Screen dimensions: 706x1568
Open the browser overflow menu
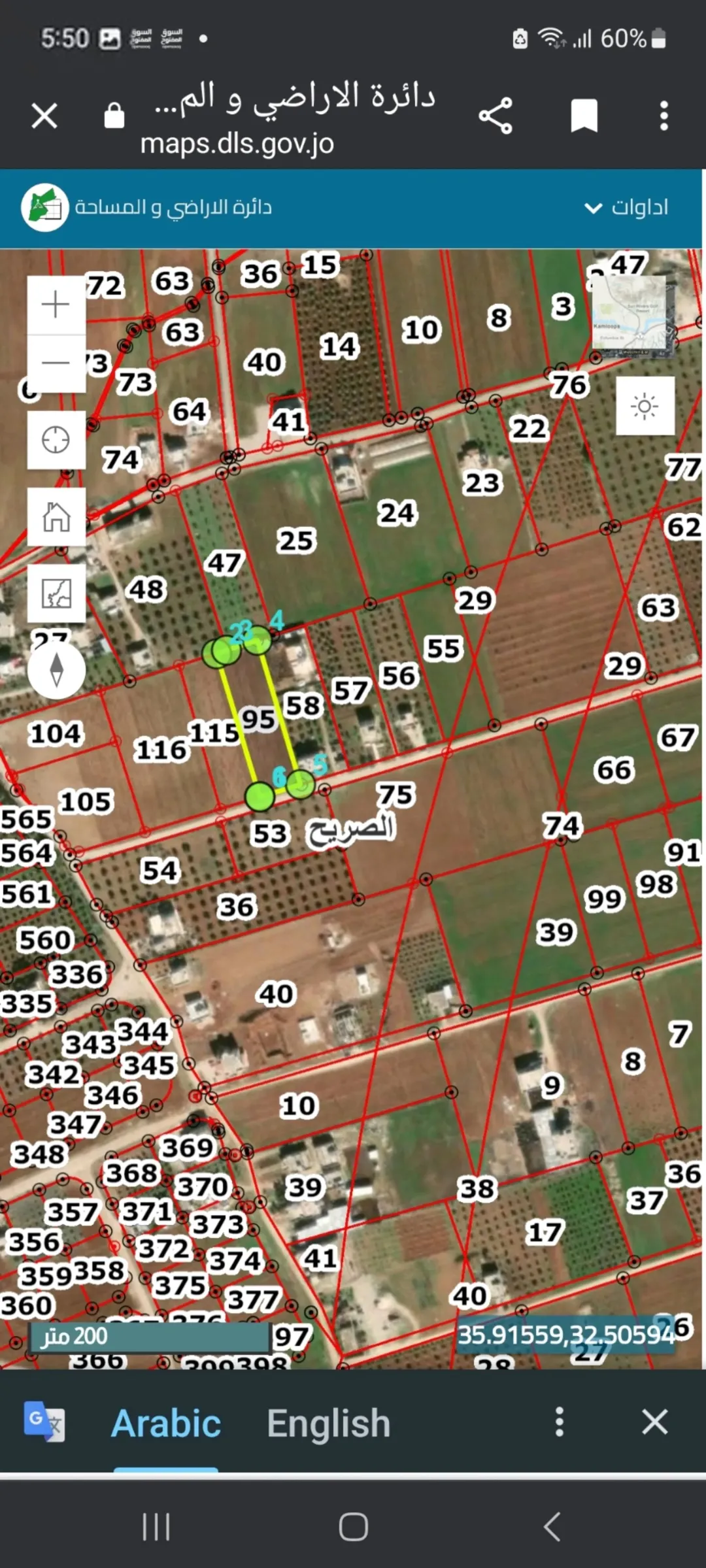coord(664,116)
